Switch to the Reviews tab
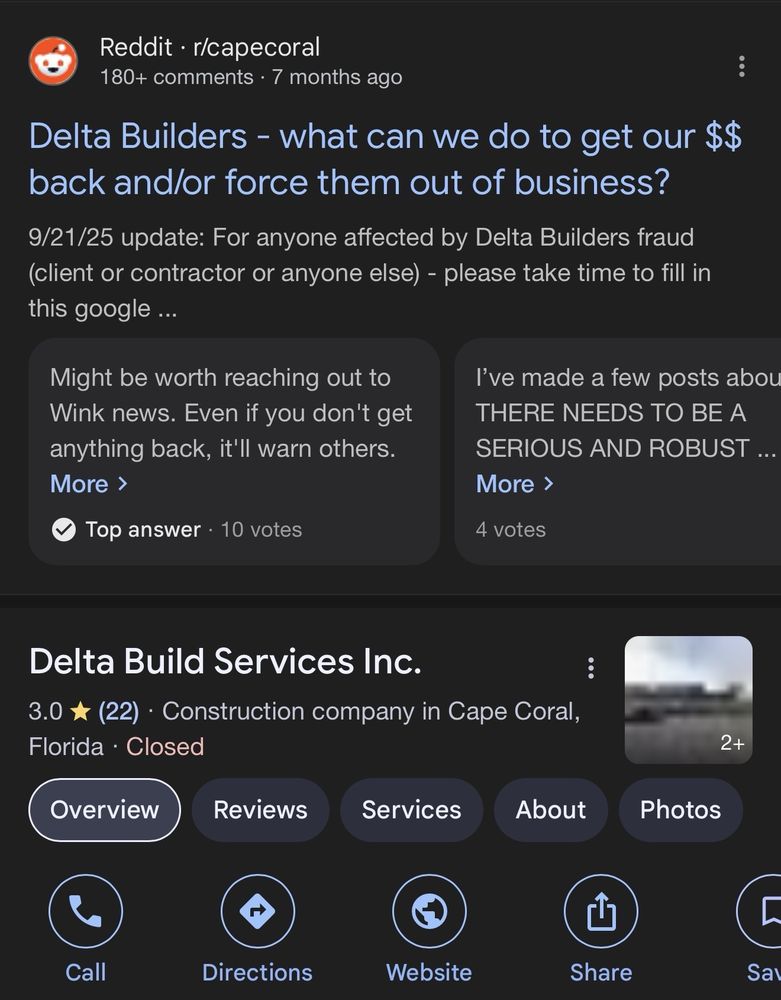The width and height of the screenshot is (781, 1000). pyautogui.click(x=260, y=810)
